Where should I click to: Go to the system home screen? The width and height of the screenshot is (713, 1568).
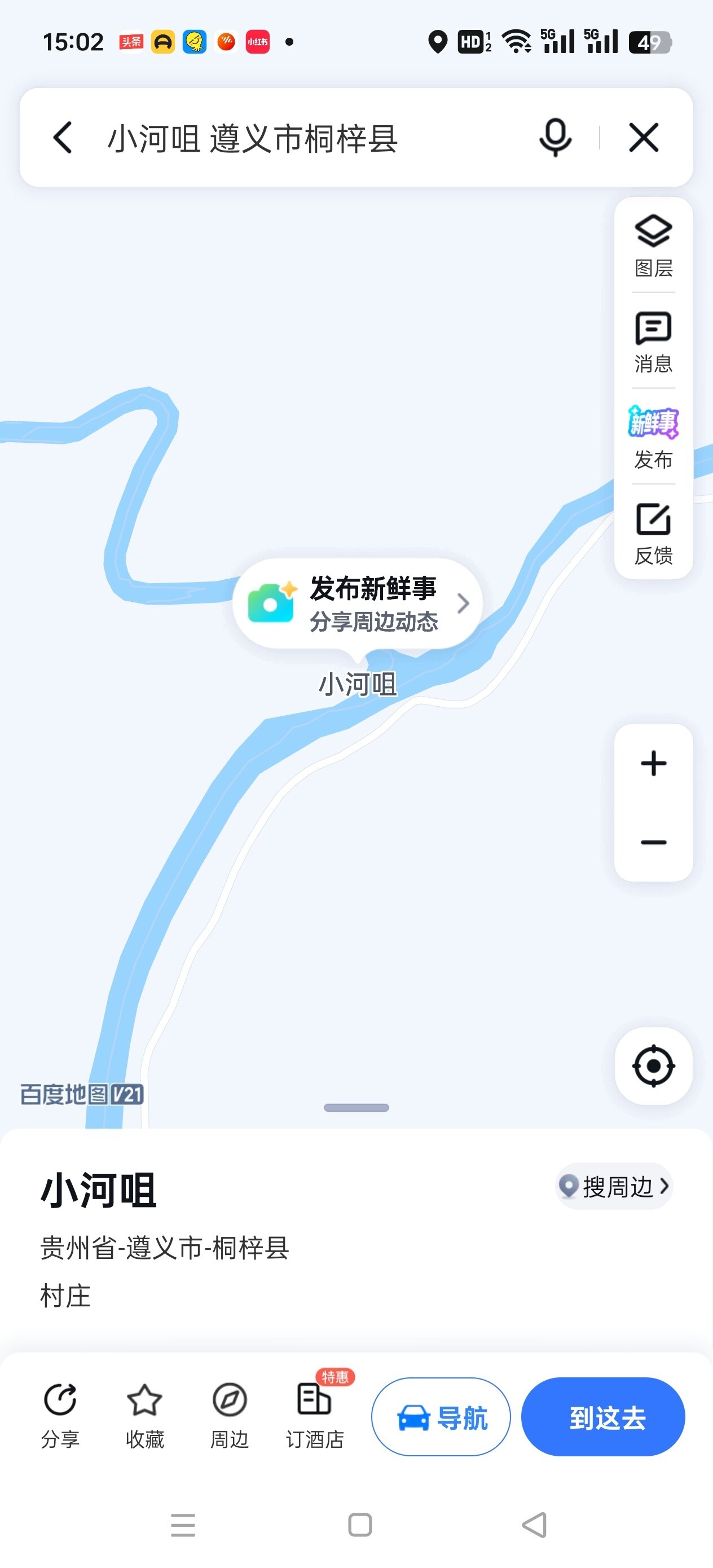[x=359, y=1525]
